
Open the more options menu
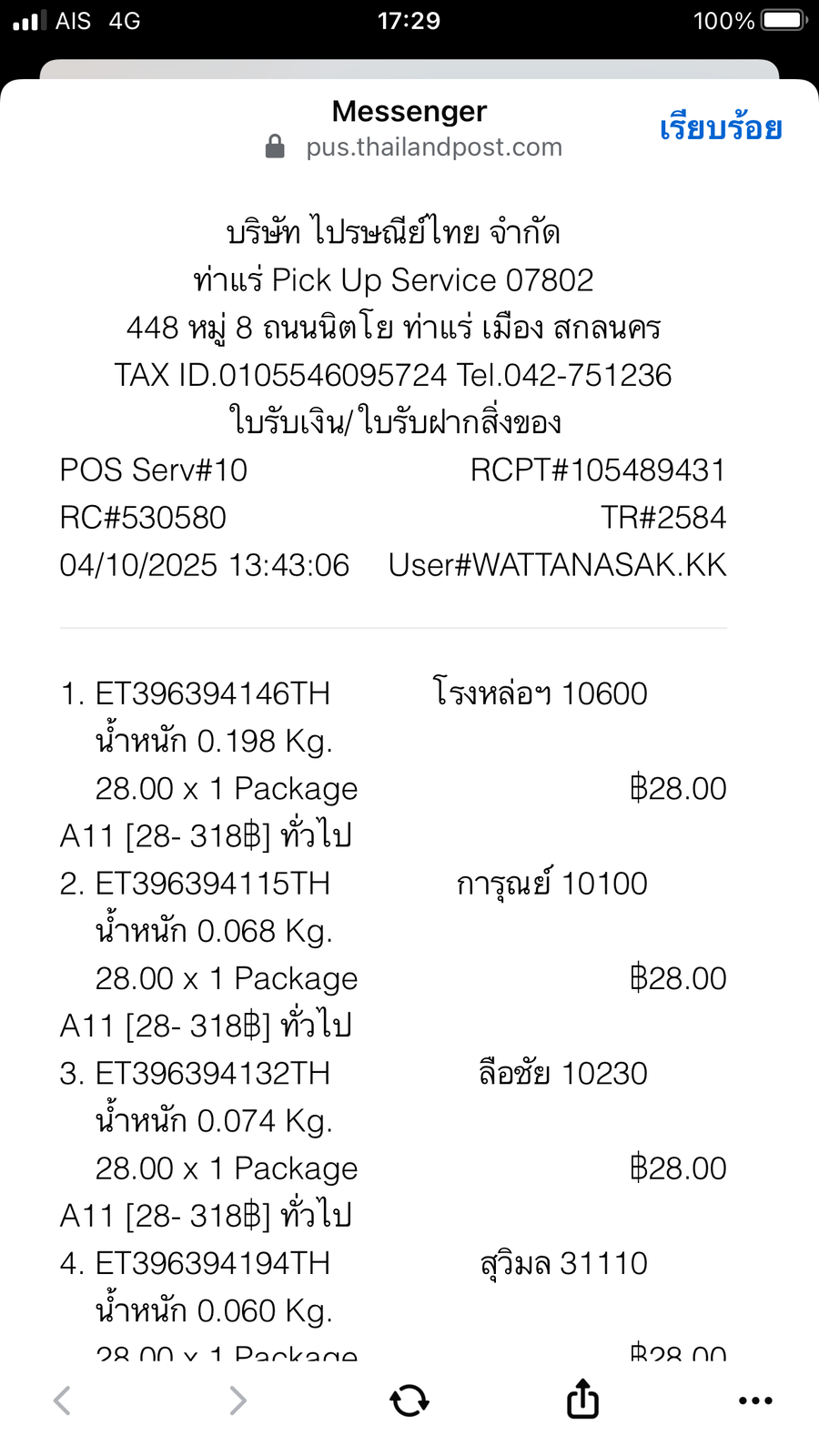[x=755, y=1400]
